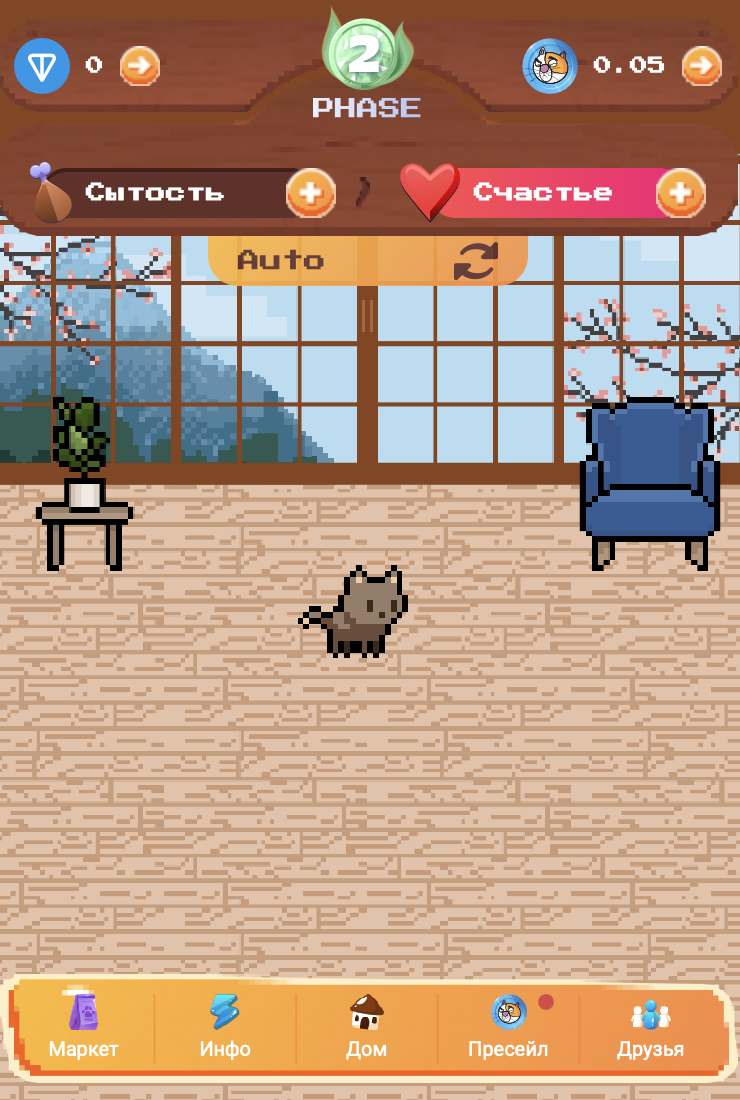Open the Пресейл tab
The width and height of the screenshot is (740, 1100).
tap(509, 1026)
